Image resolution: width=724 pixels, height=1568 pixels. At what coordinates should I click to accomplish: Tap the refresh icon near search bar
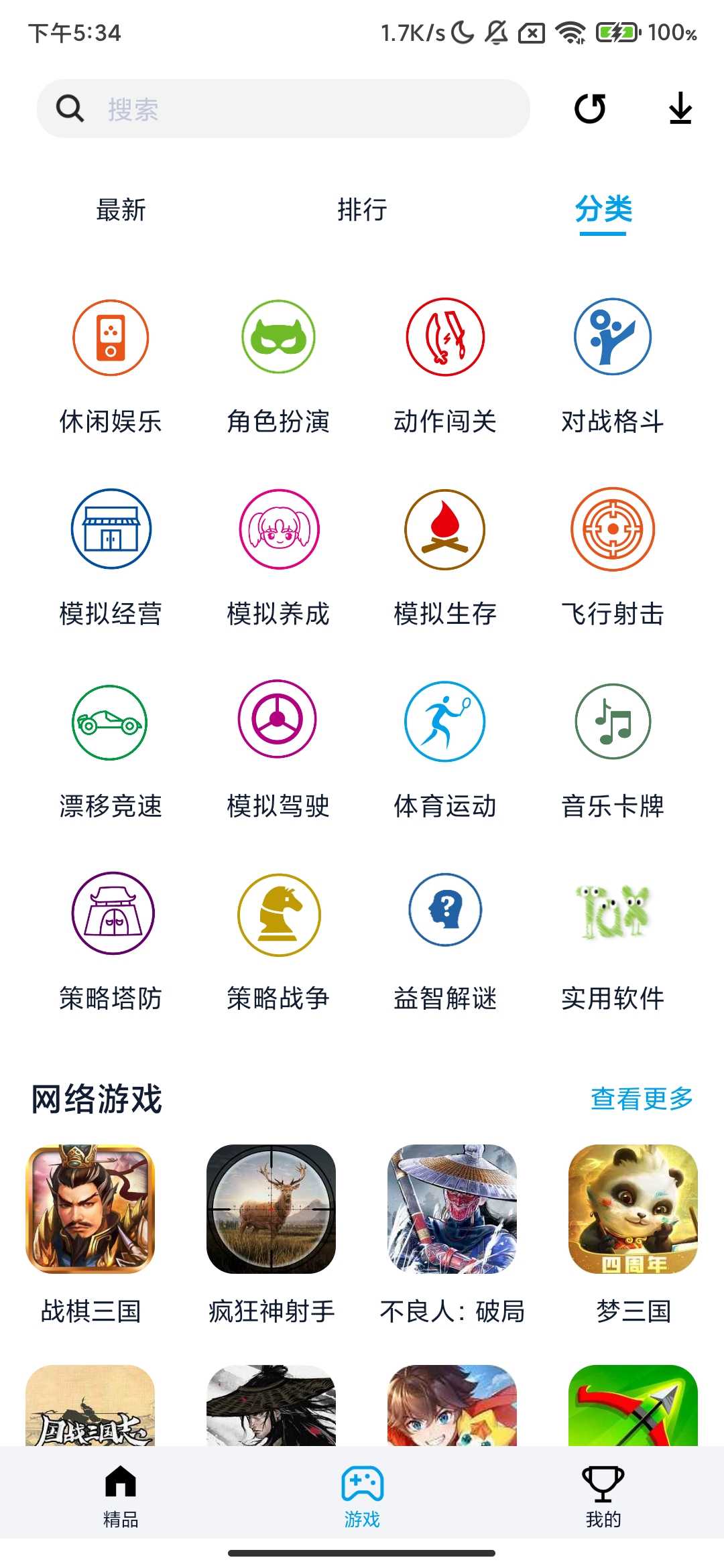pos(588,109)
